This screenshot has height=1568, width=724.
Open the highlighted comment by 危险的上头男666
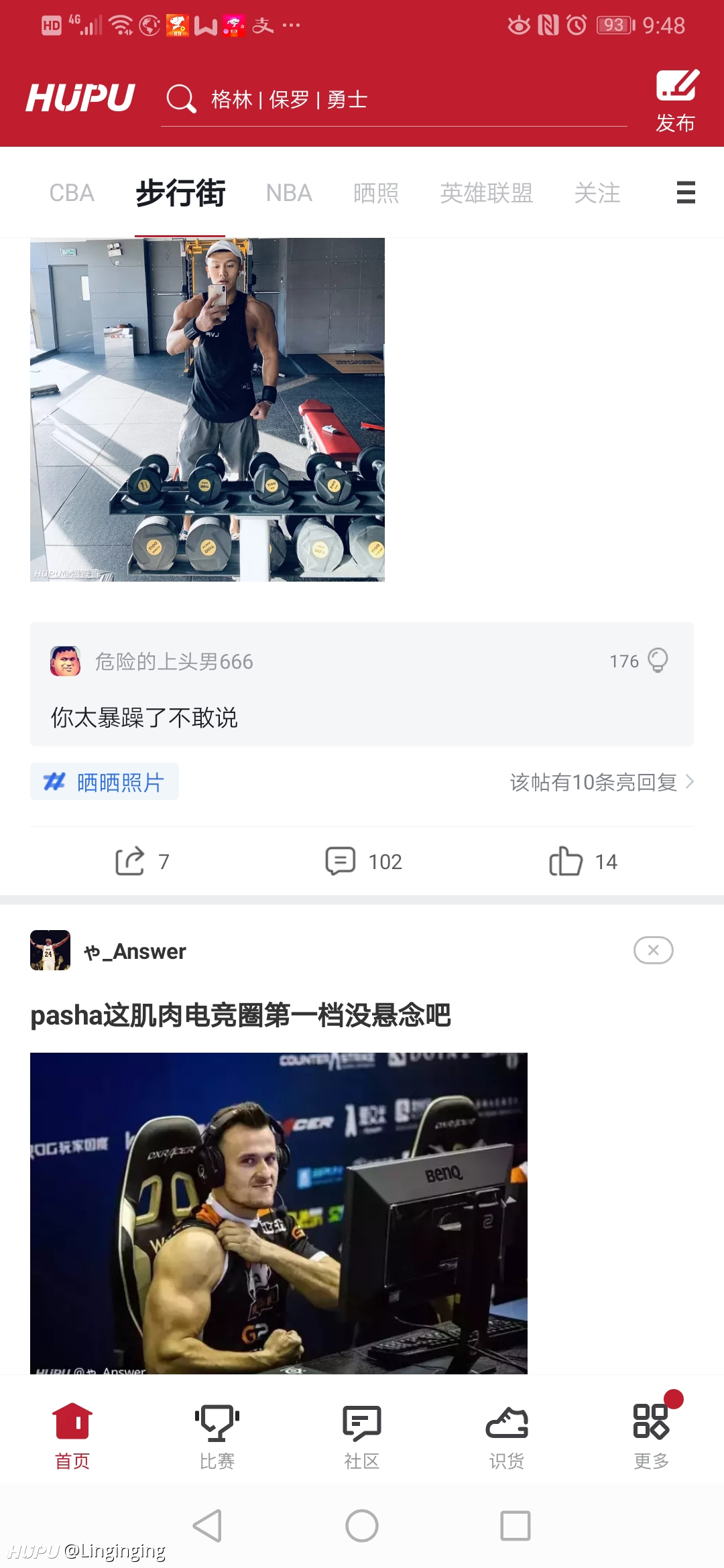point(362,684)
